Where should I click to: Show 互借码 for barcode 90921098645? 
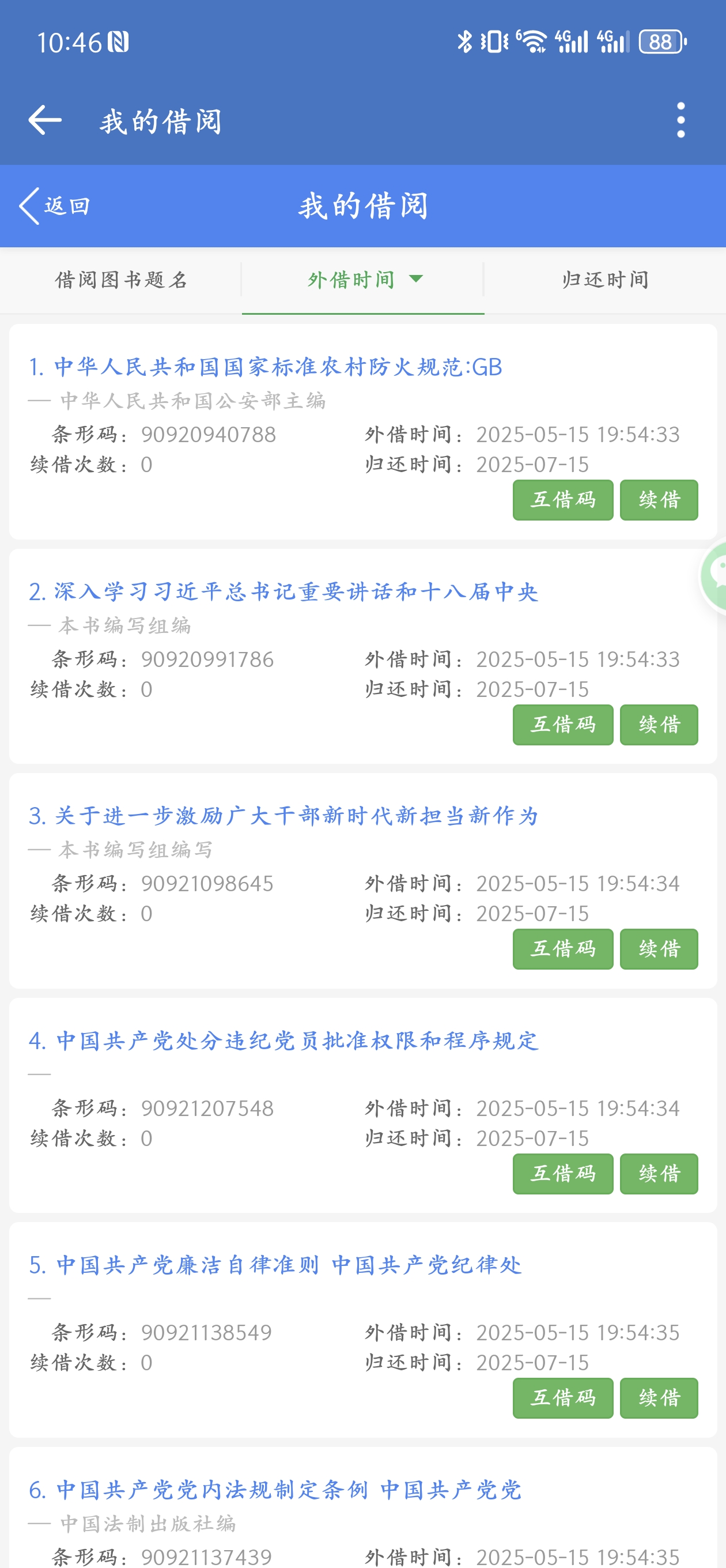(x=562, y=948)
